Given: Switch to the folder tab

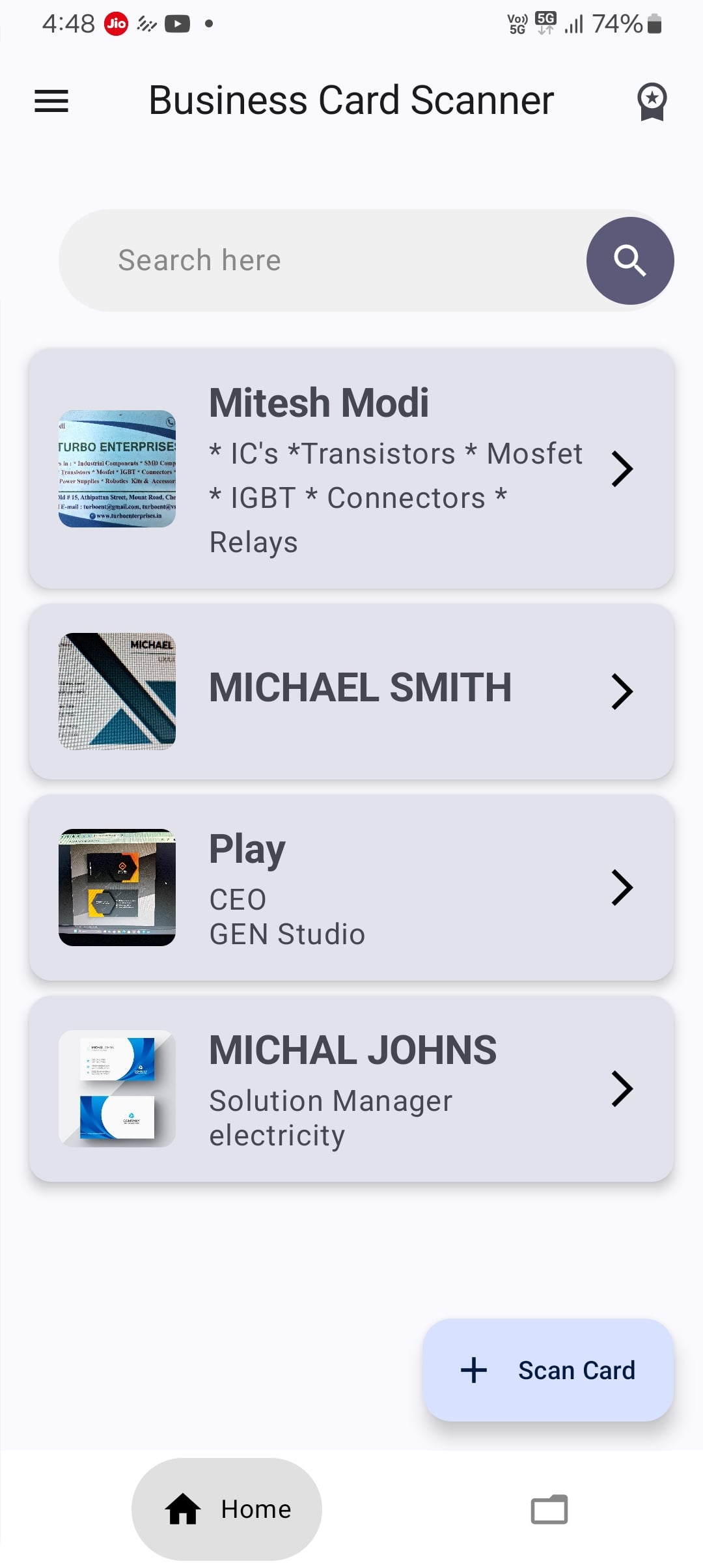Looking at the screenshot, I should 549,1509.
